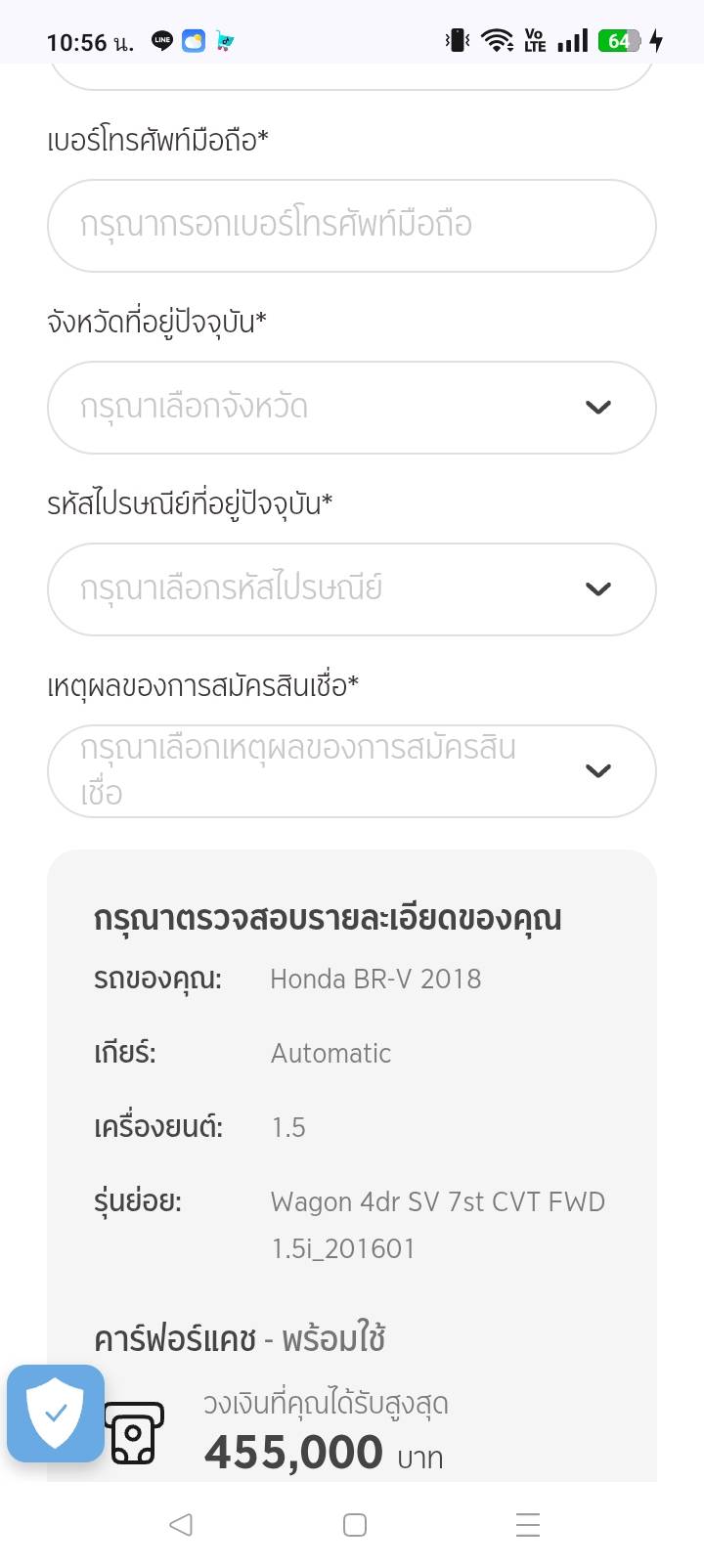704x1568 pixels.
Task: Tap the blue shield badge
Action: [56, 1413]
